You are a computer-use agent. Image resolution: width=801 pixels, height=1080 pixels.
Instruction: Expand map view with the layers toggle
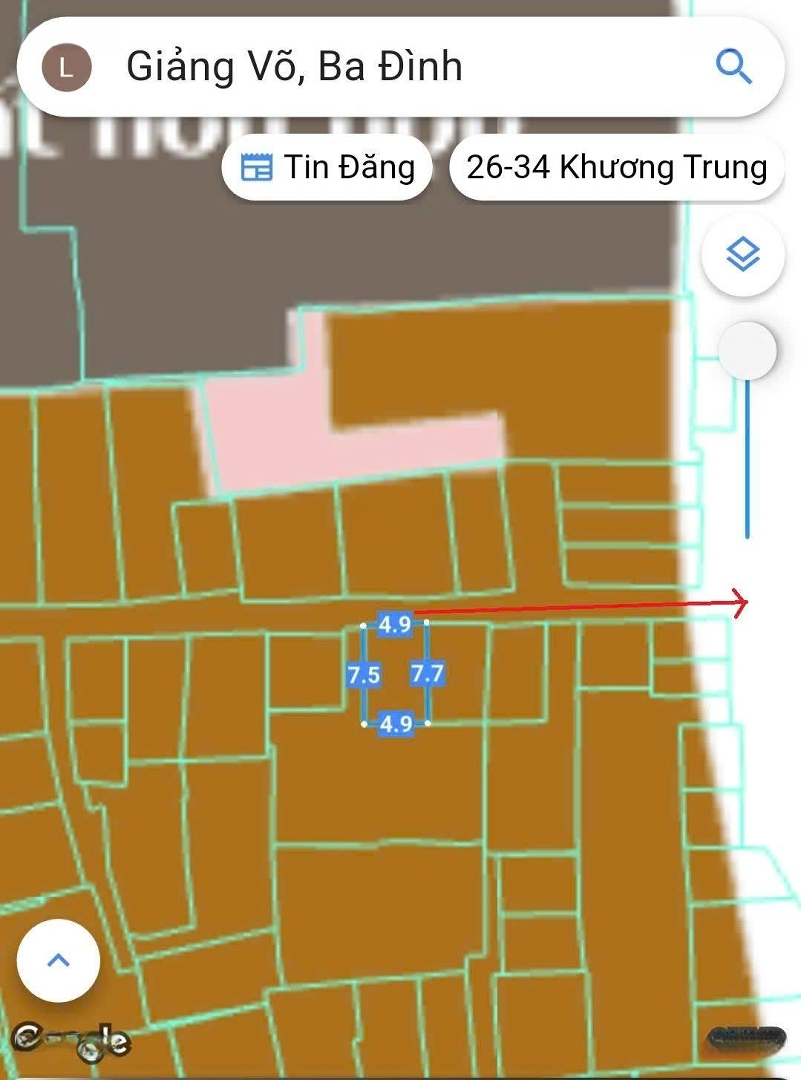point(742,255)
